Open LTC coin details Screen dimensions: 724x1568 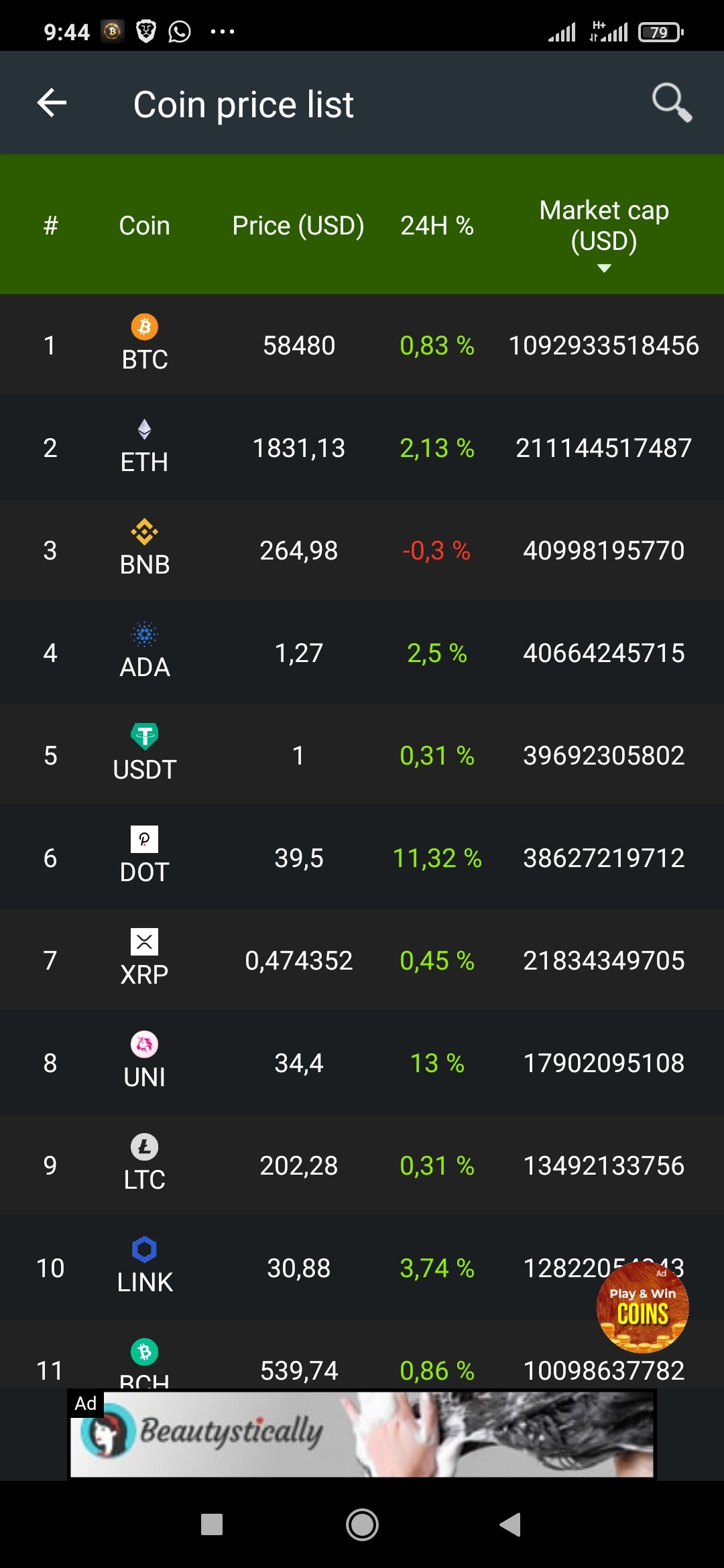tap(362, 1165)
